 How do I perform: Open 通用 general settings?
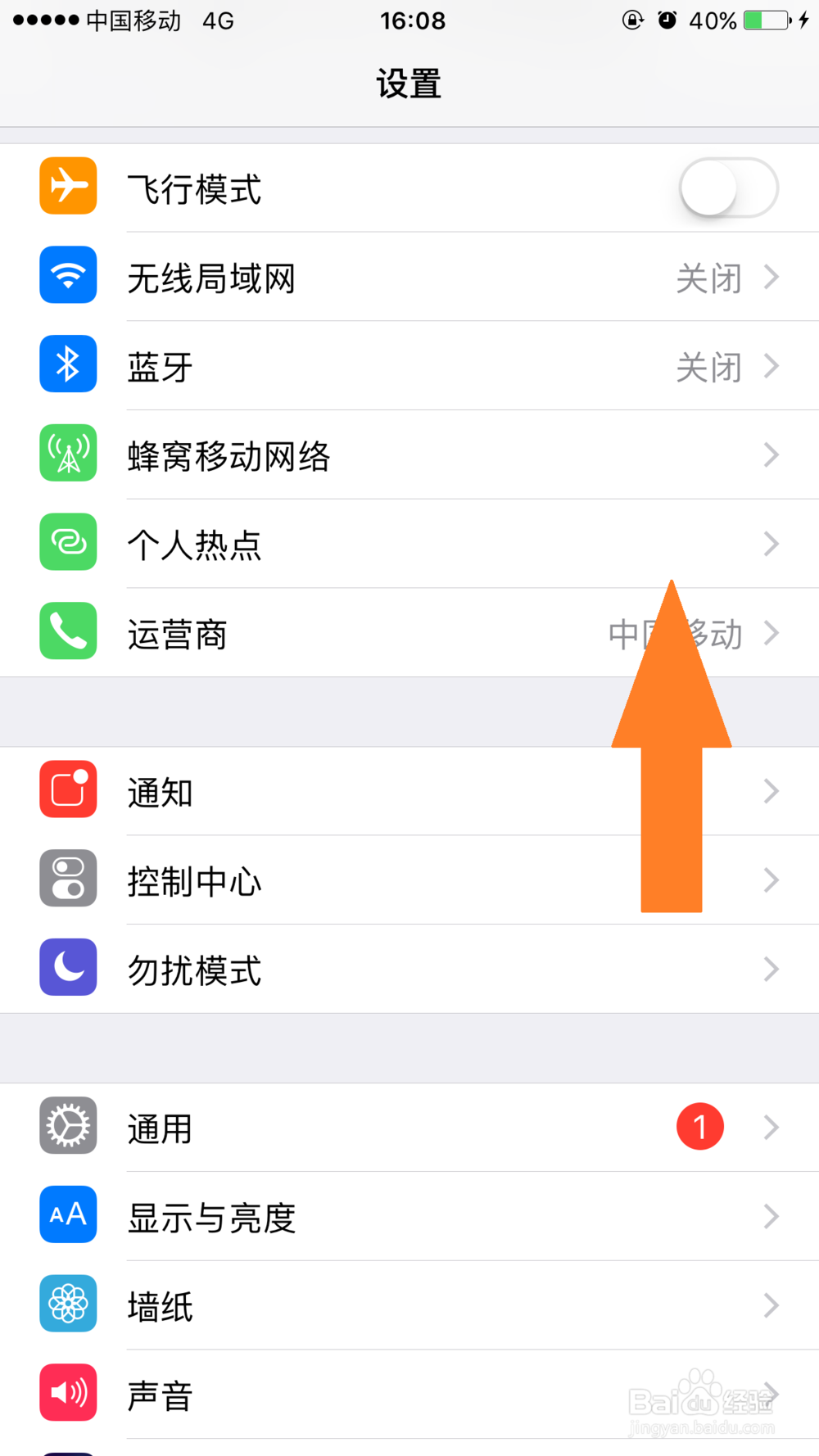click(328, 1128)
